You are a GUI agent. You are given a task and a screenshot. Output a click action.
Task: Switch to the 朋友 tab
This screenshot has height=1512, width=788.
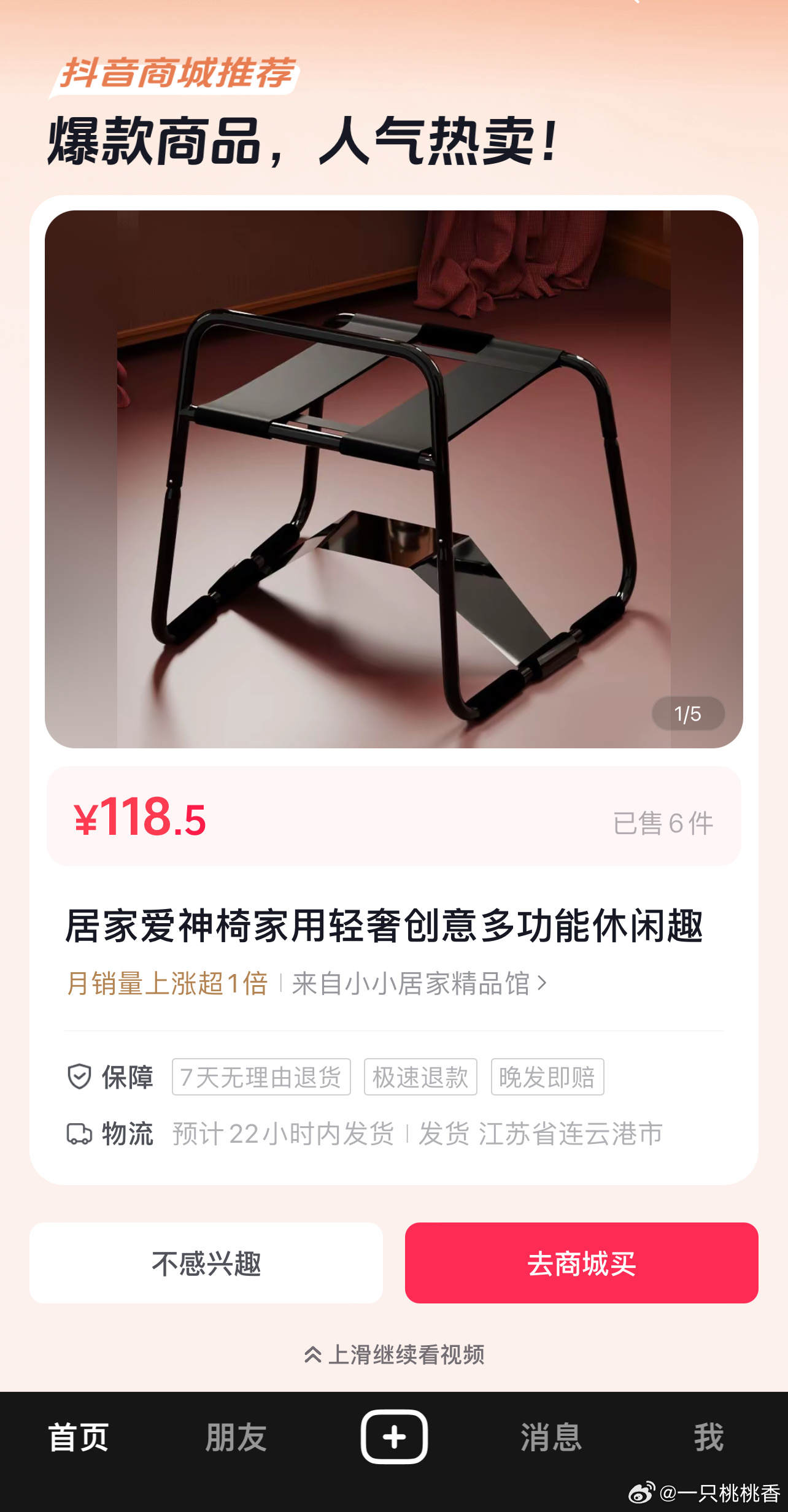pos(236,1437)
